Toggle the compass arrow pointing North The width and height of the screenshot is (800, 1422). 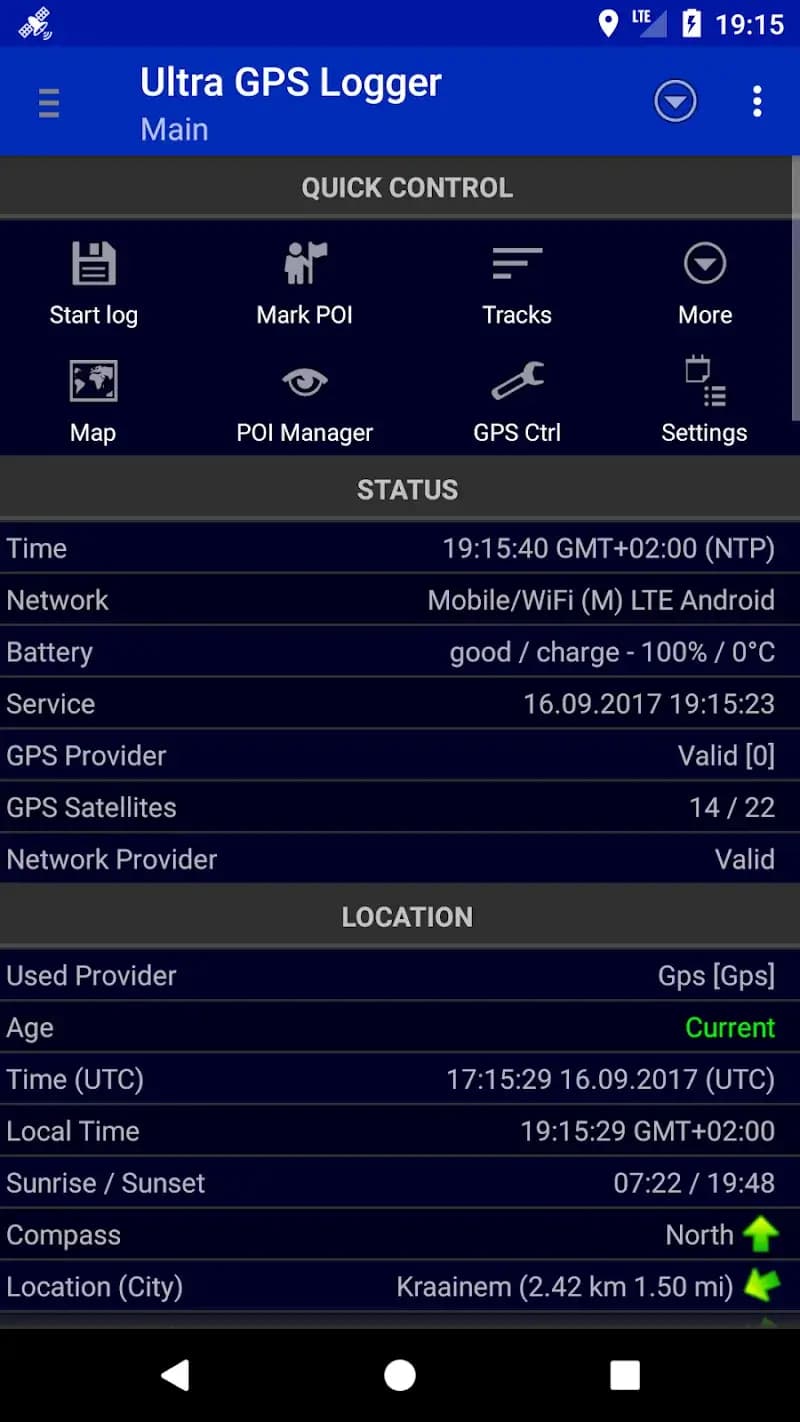pyautogui.click(x=763, y=1234)
